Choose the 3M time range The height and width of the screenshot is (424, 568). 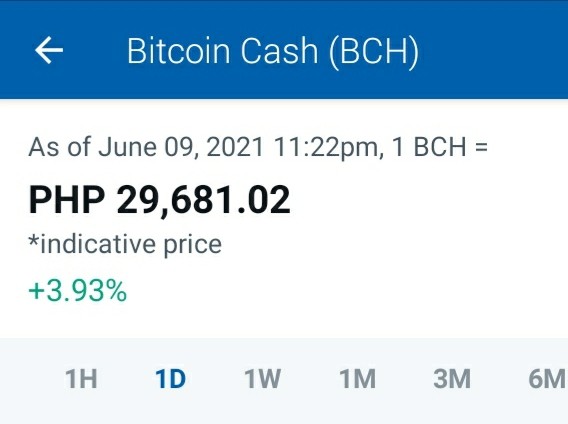tap(452, 379)
